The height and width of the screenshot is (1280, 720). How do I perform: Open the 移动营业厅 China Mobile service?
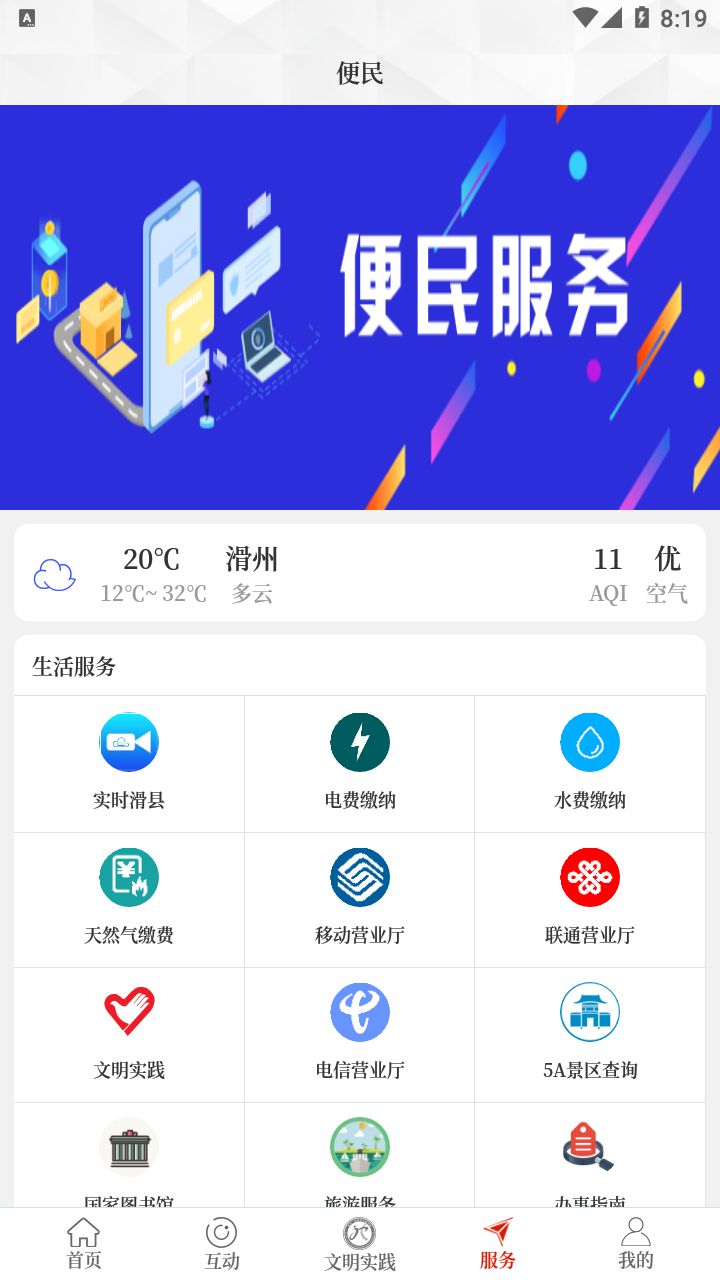tap(359, 898)
